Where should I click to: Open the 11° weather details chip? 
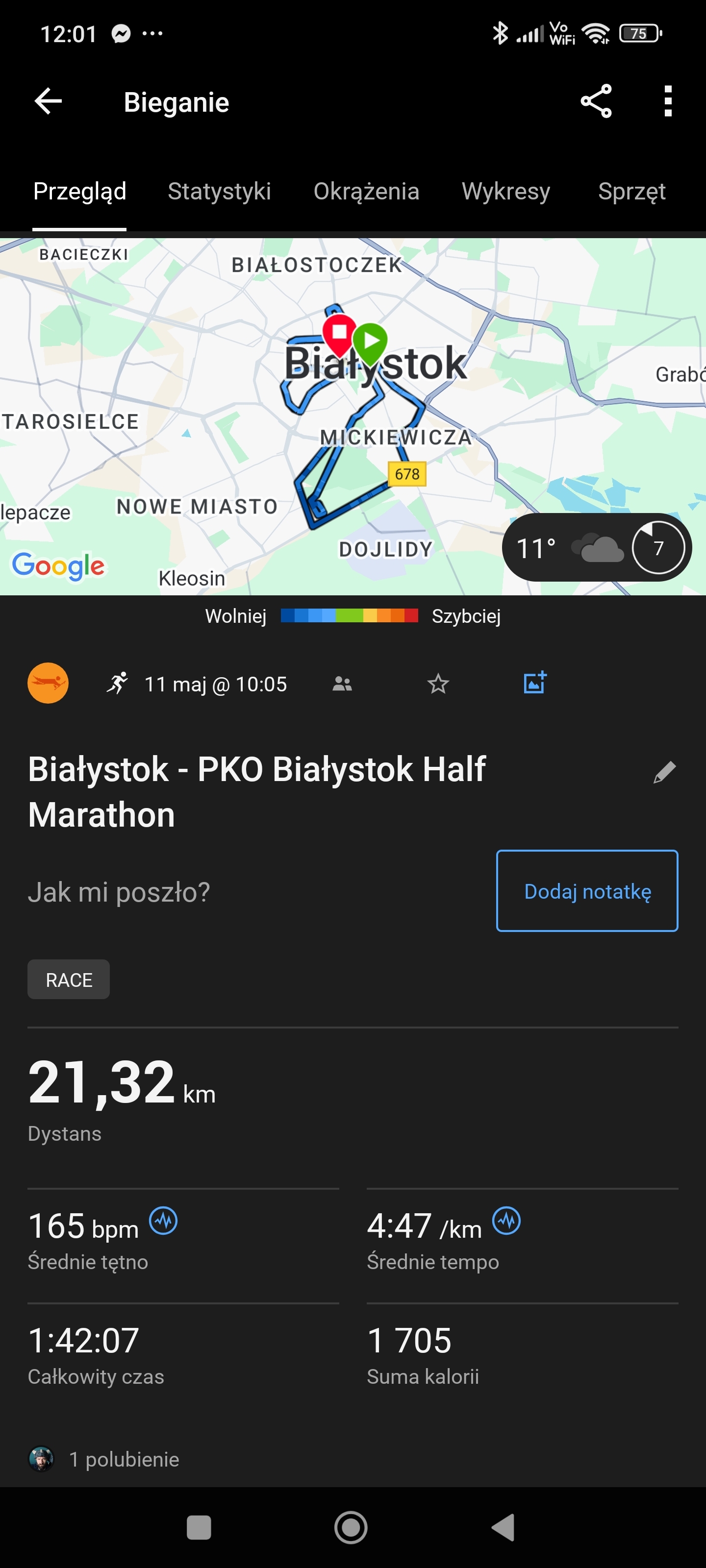[596, 548]
